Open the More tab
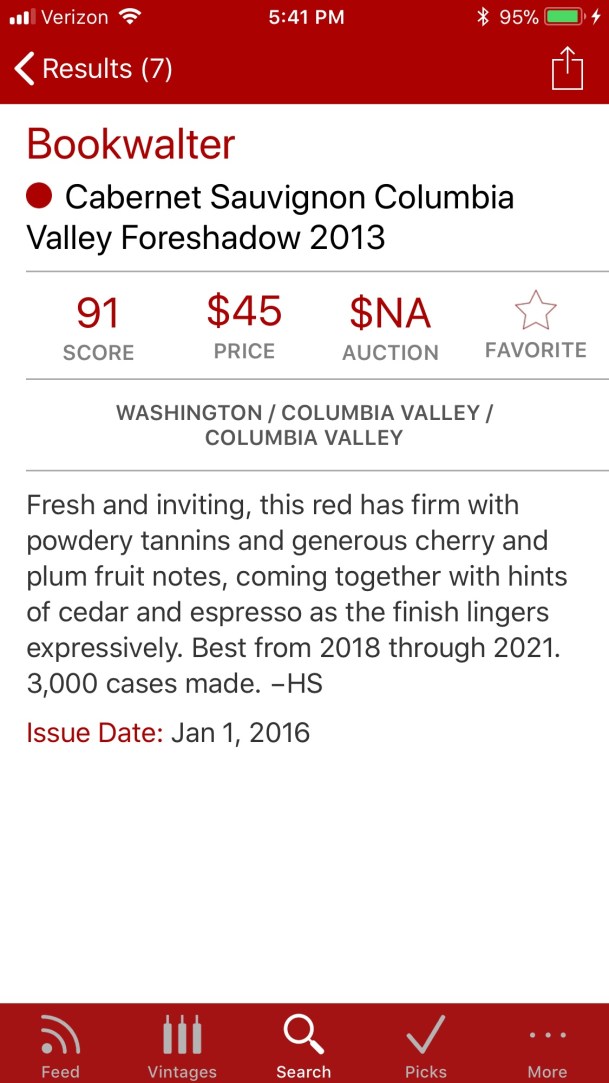 (547, 1044)
